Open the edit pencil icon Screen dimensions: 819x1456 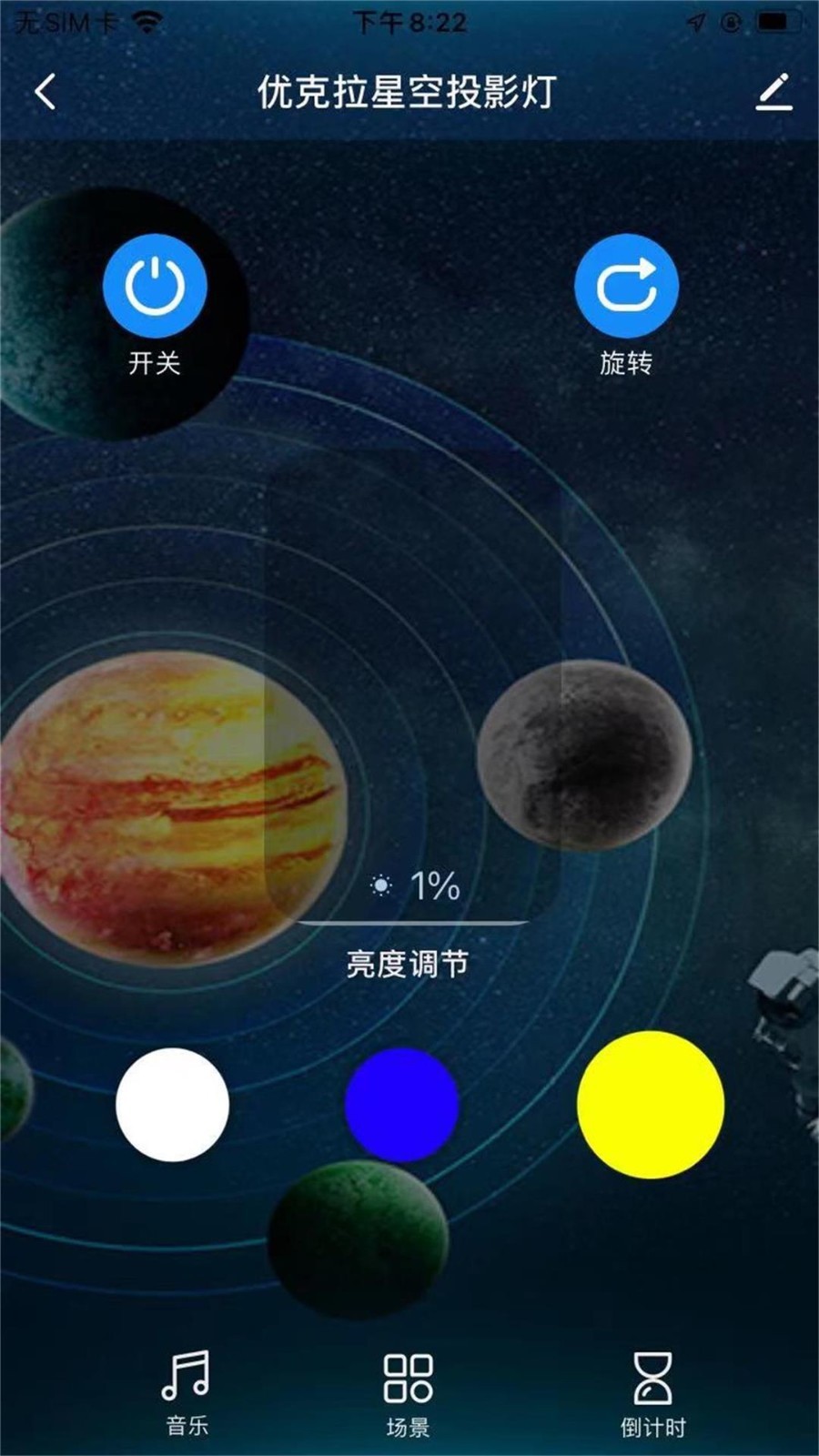773,93
